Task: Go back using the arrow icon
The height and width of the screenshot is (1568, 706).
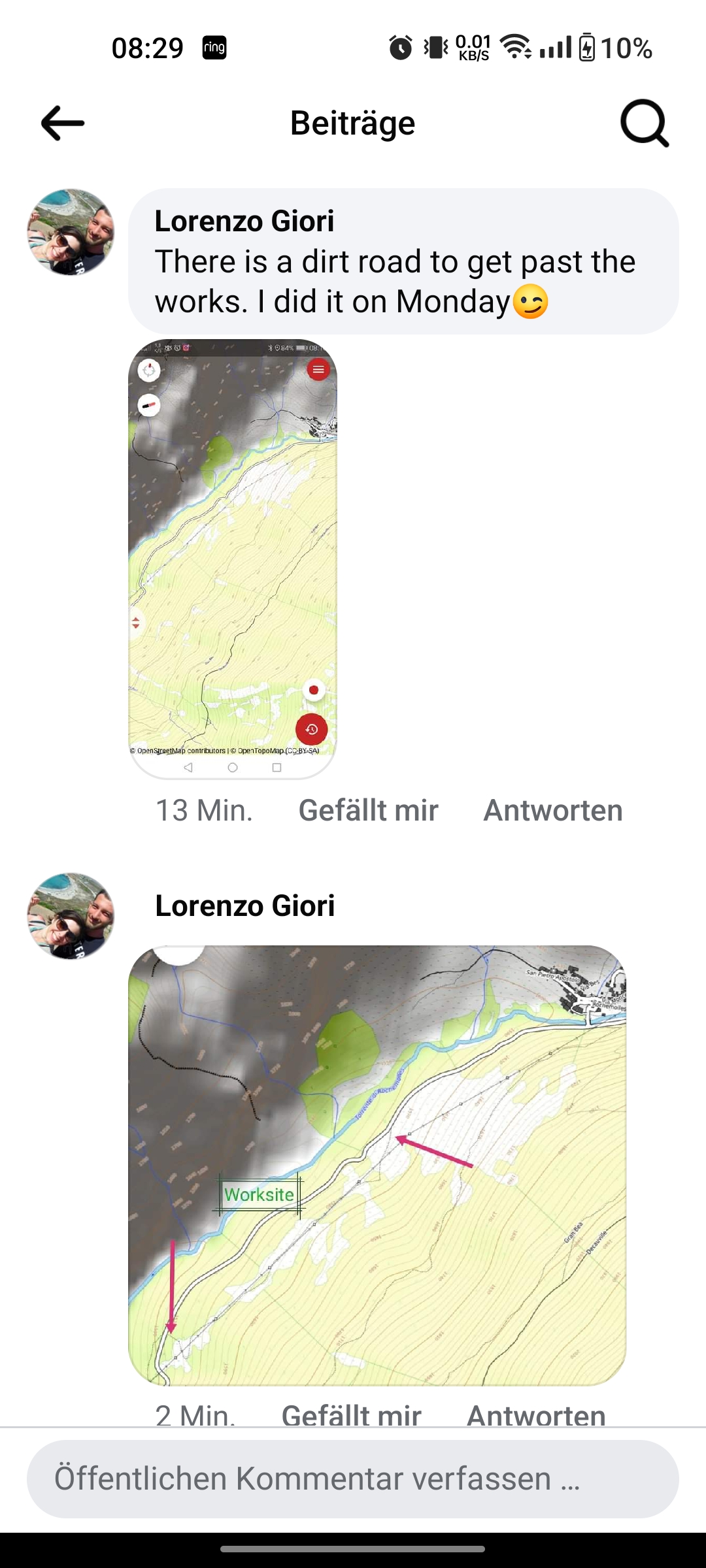Action: pyautogui.click(x=63, y=123)
